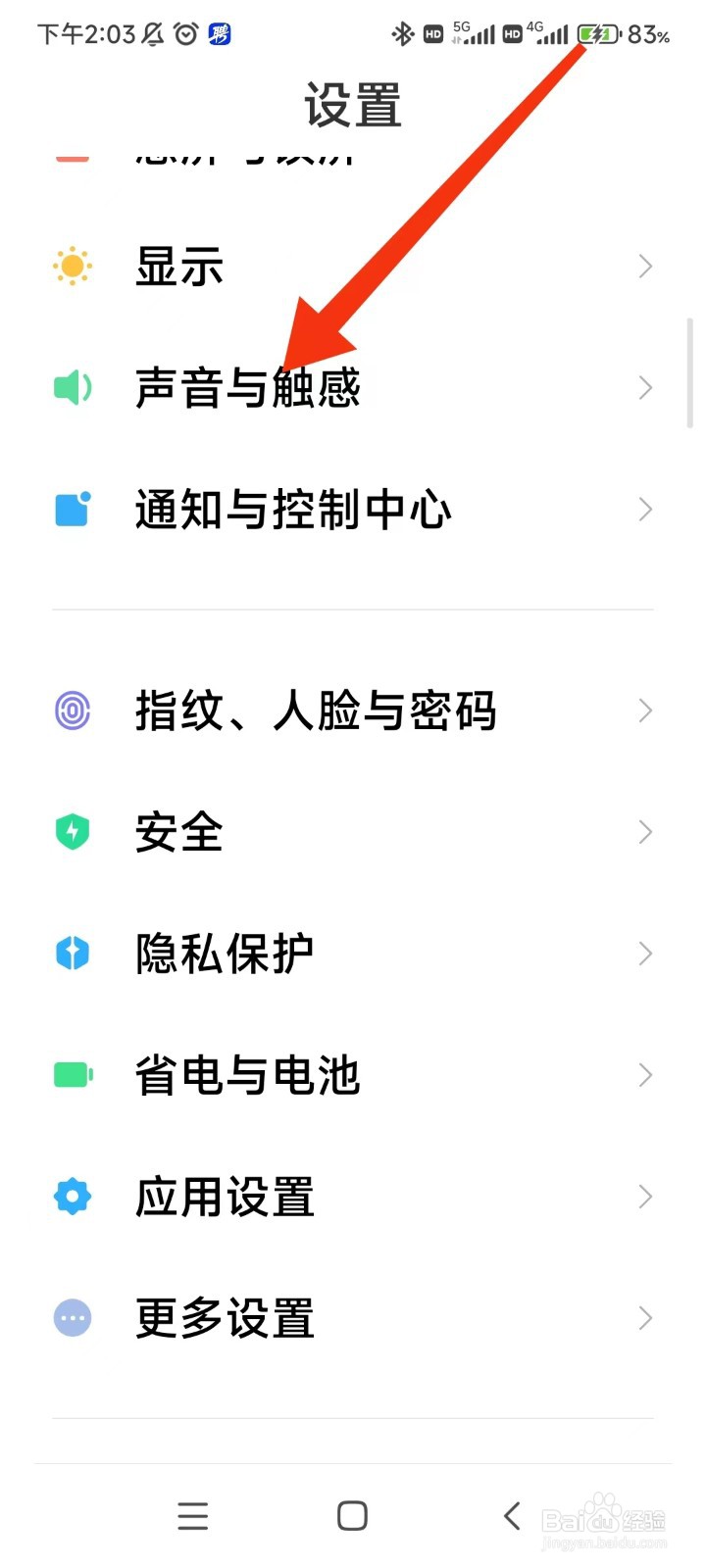Open 隐私保护 privacy settings
The width and height of the screenshot is (706, 1568).
(x=224, y=954)
